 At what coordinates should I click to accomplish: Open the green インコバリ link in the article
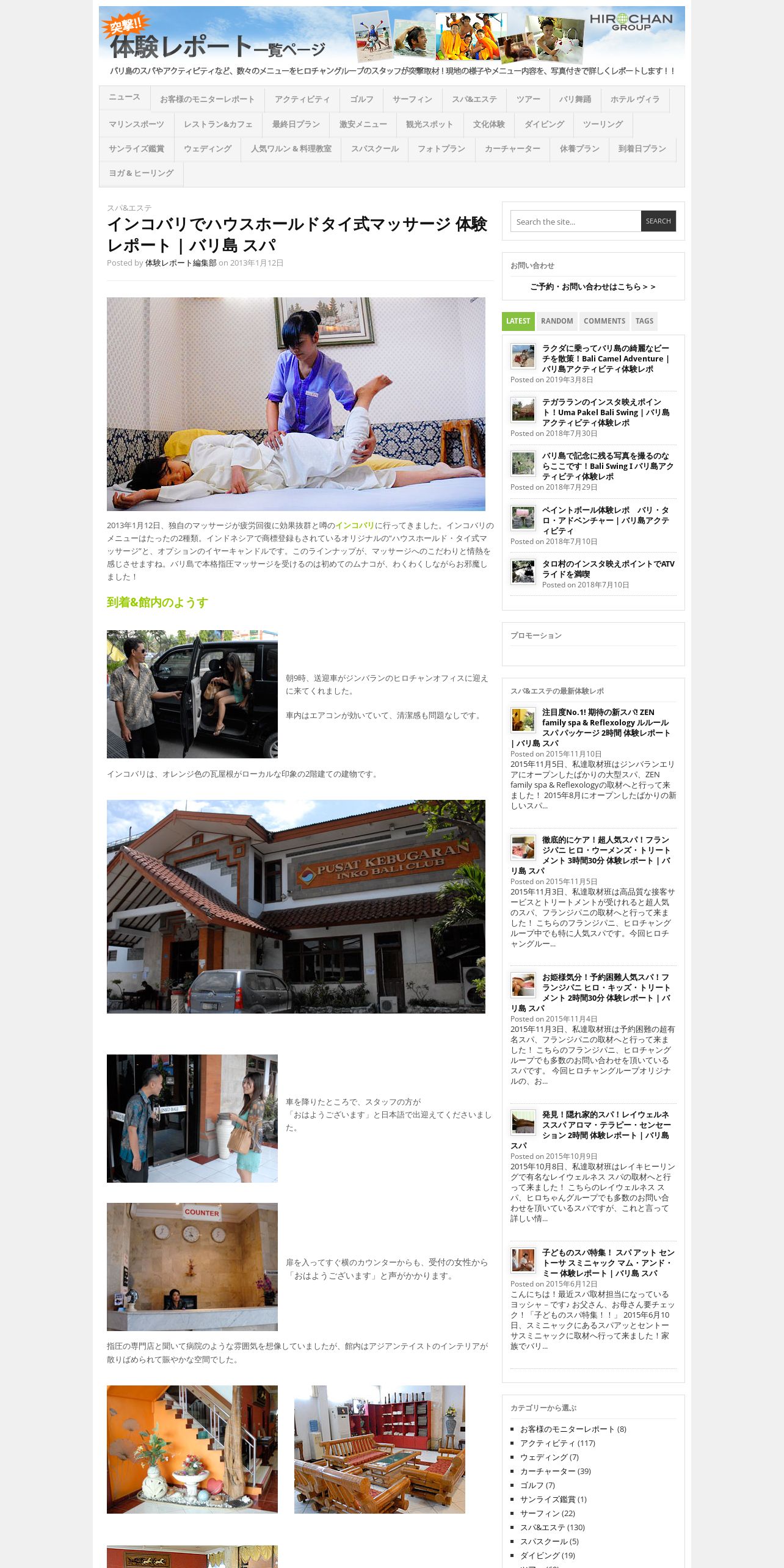coord(354,526)
